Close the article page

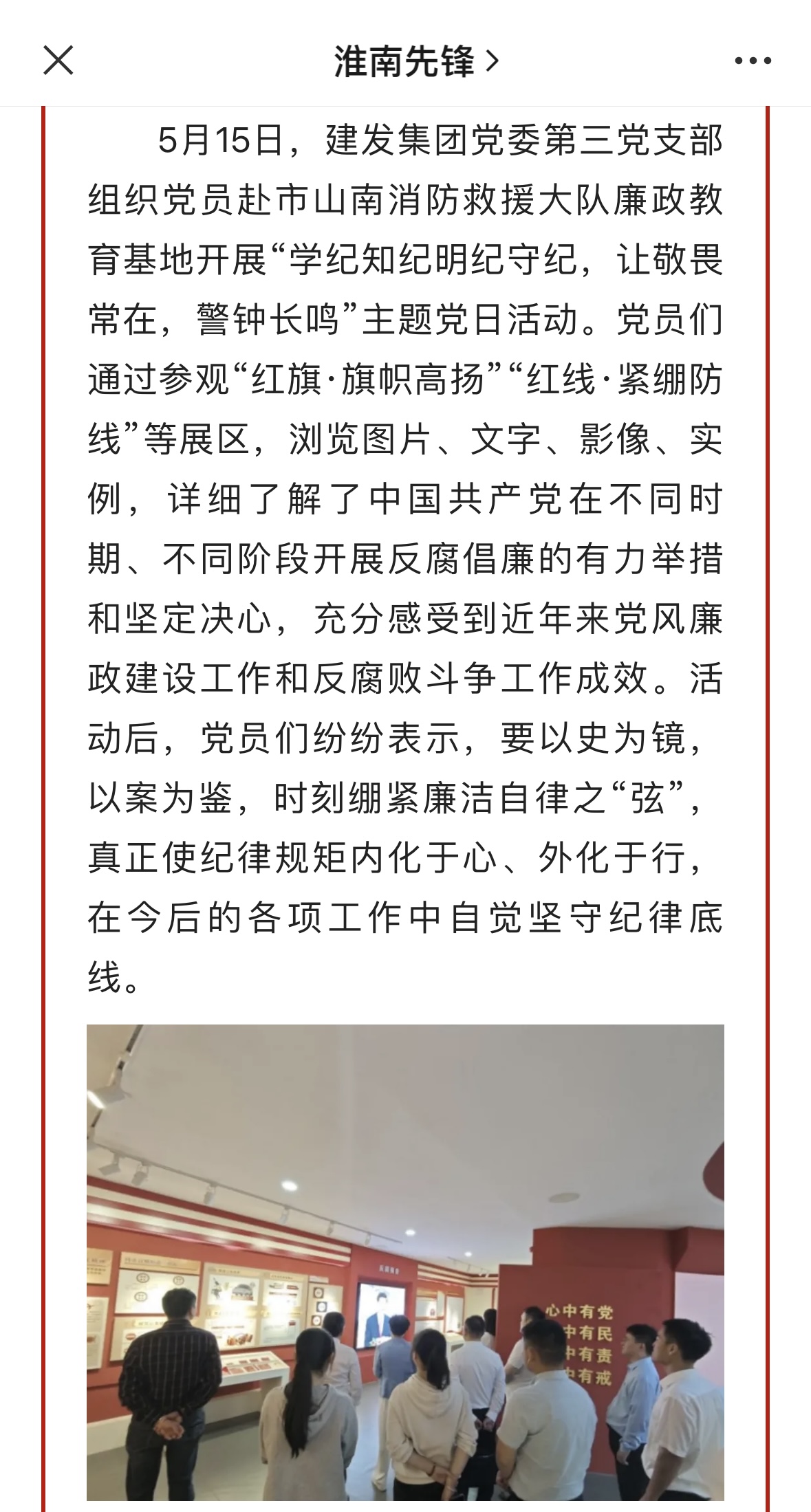coord(58,61)
